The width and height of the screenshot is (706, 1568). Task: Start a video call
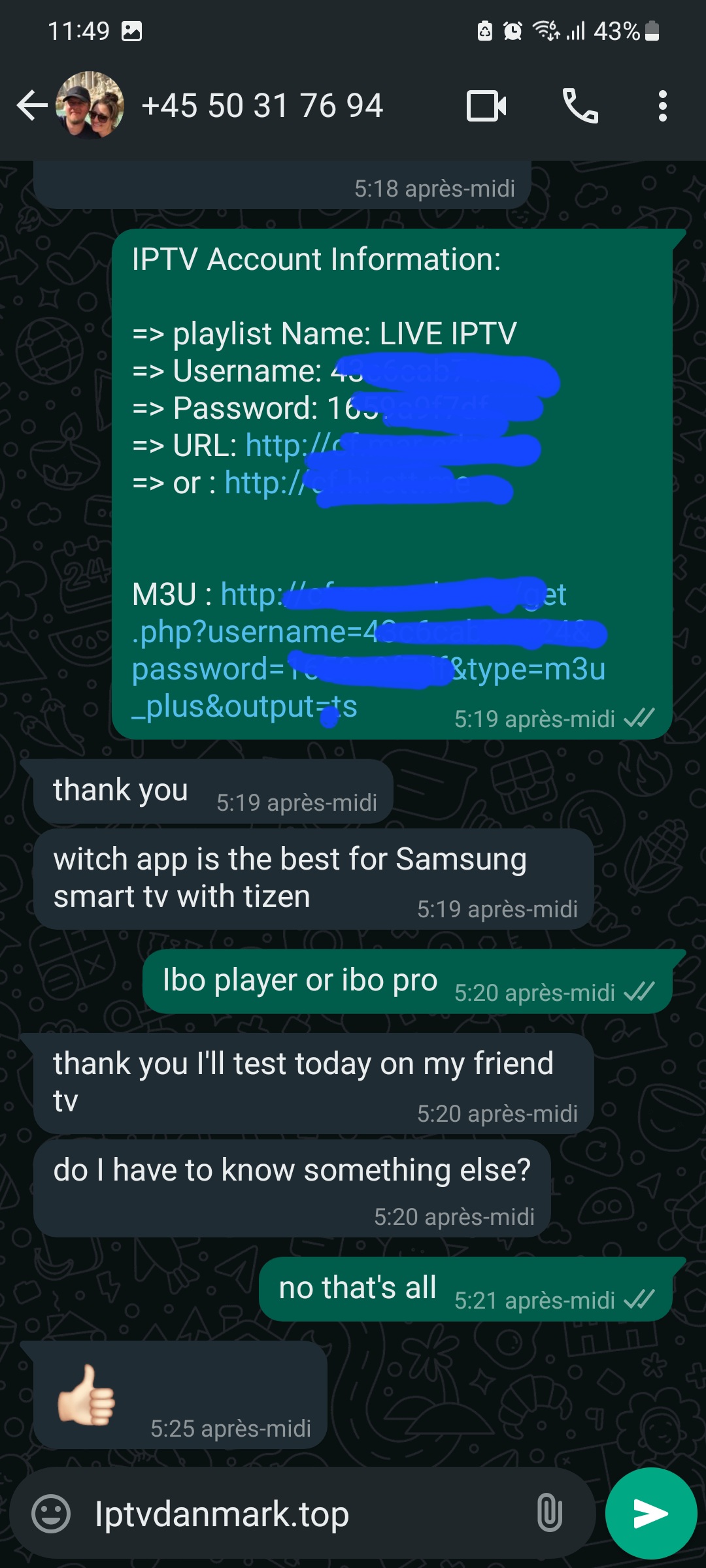(x=486, y=106)
